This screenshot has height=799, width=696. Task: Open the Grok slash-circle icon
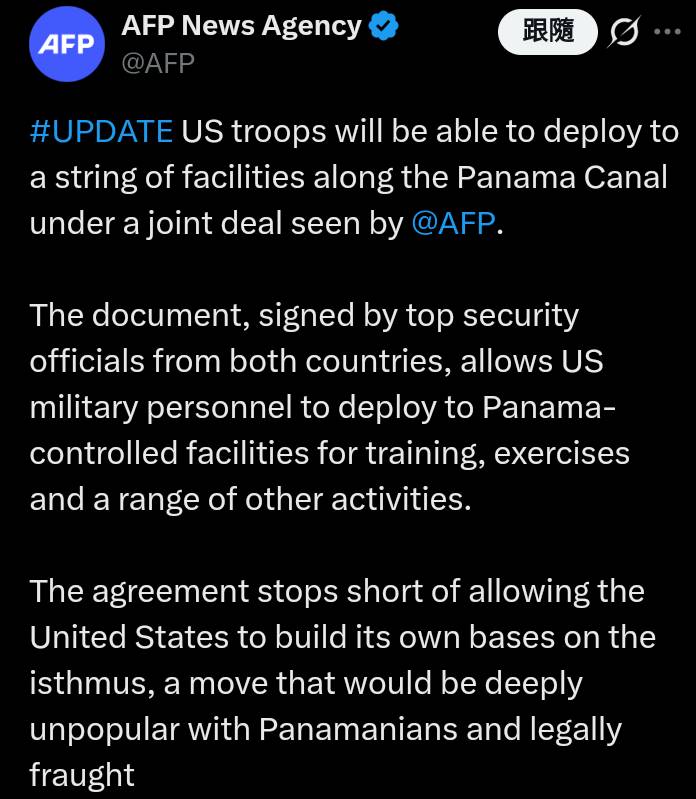point(624,33)
